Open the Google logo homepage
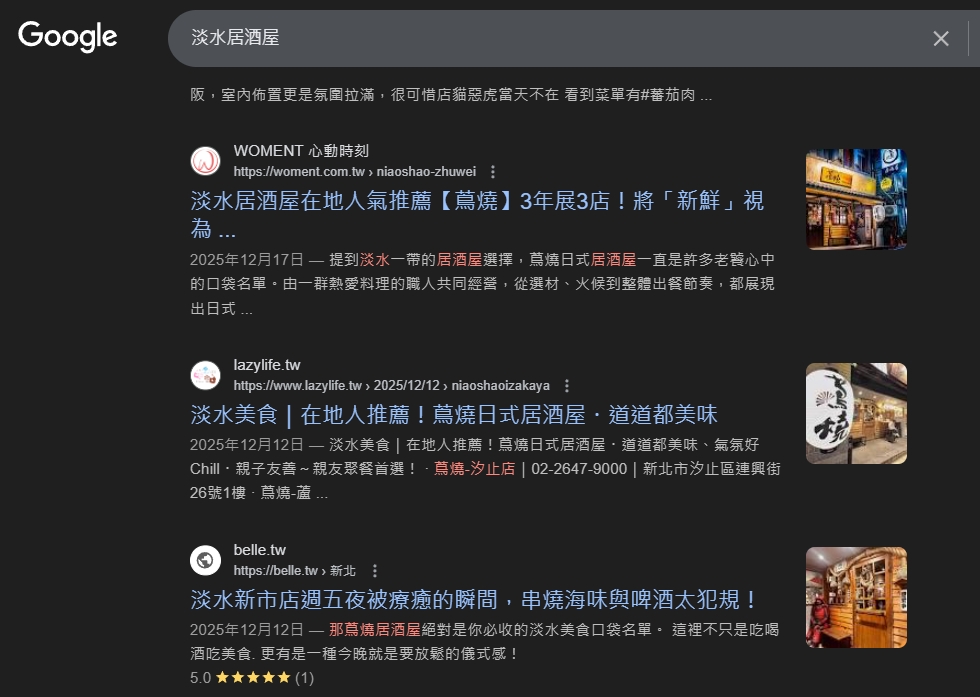 click(68, 37)
